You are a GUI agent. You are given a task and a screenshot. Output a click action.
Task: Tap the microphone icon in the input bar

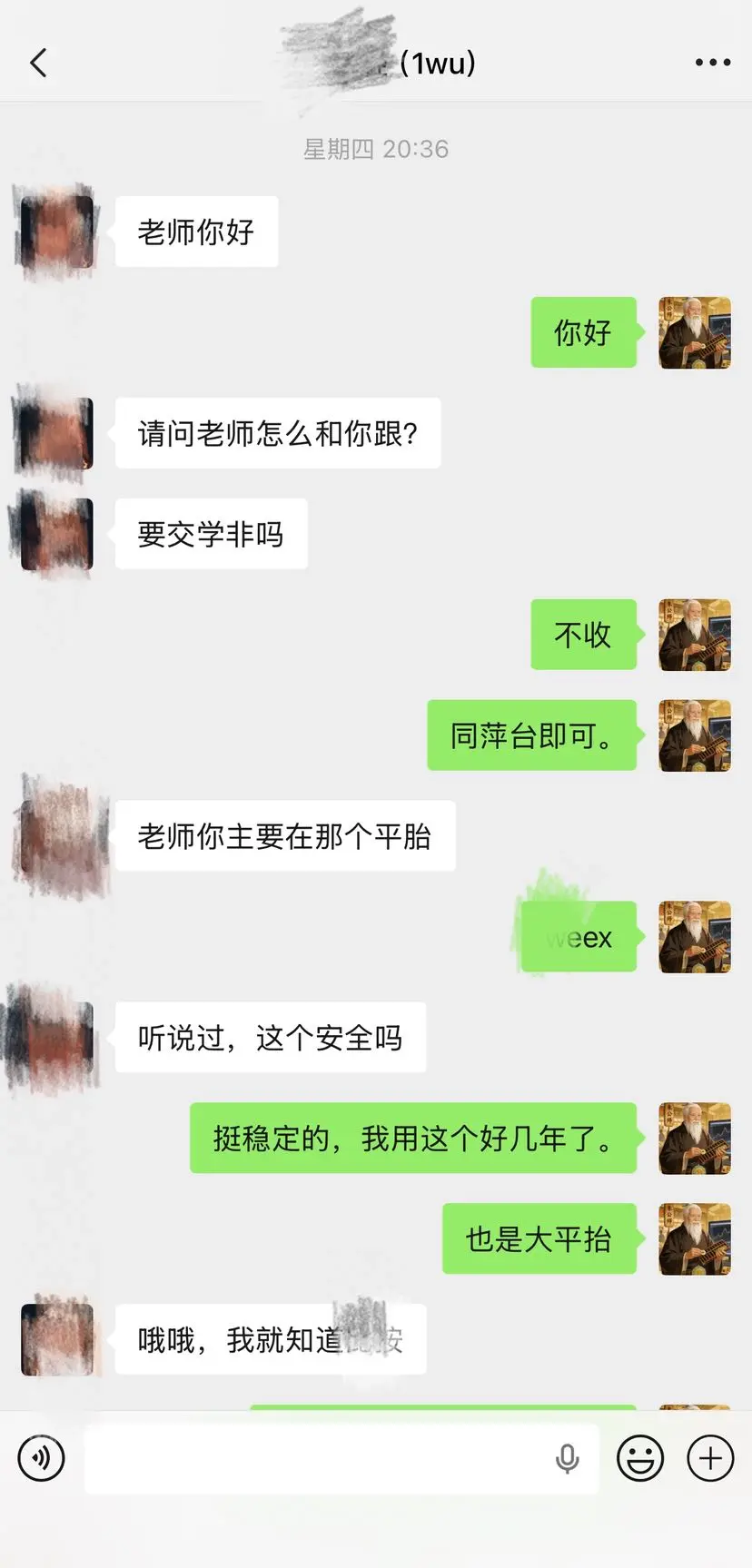click(567, 1458)
